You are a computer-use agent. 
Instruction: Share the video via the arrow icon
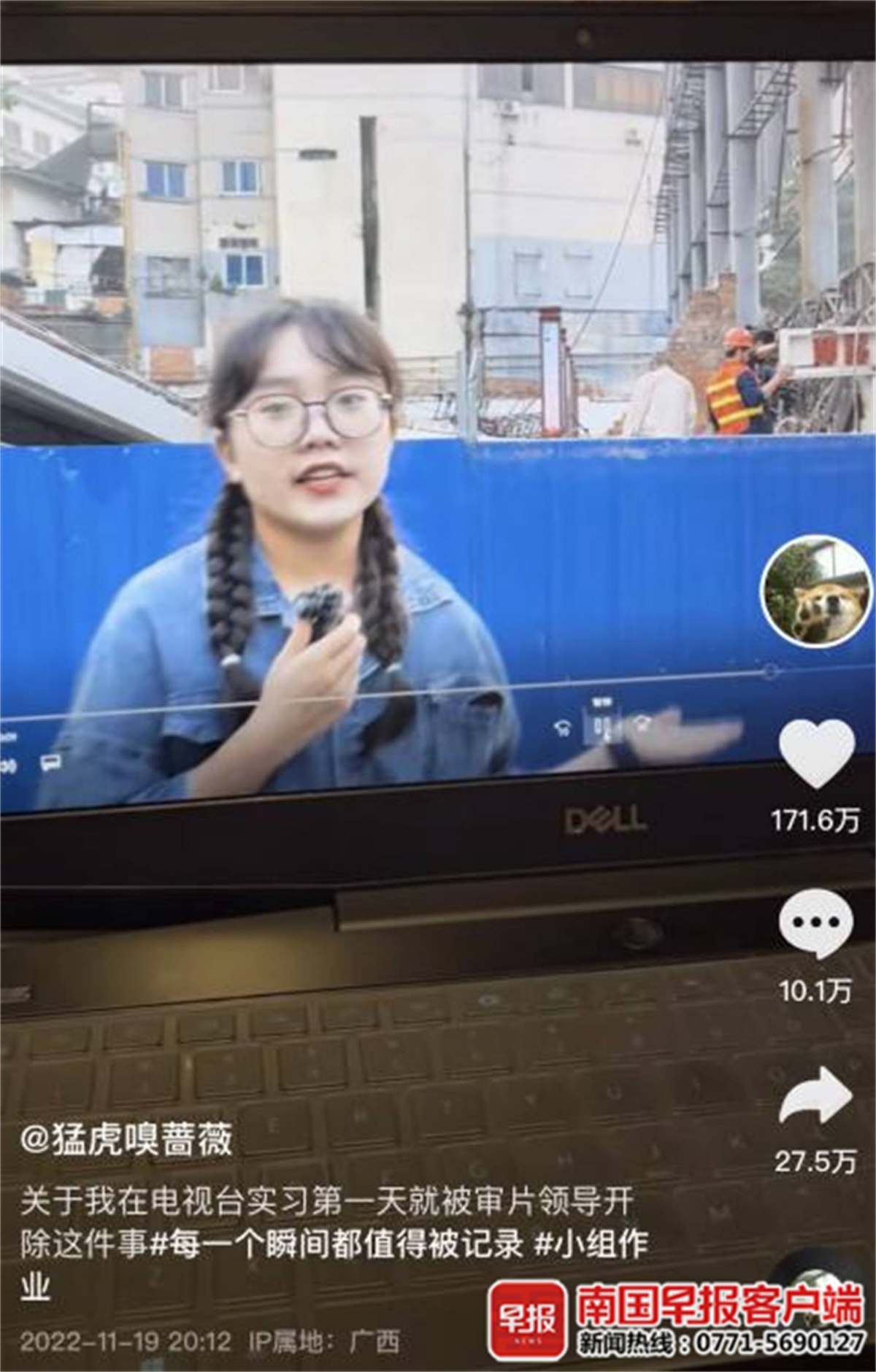pos(815,1096)
